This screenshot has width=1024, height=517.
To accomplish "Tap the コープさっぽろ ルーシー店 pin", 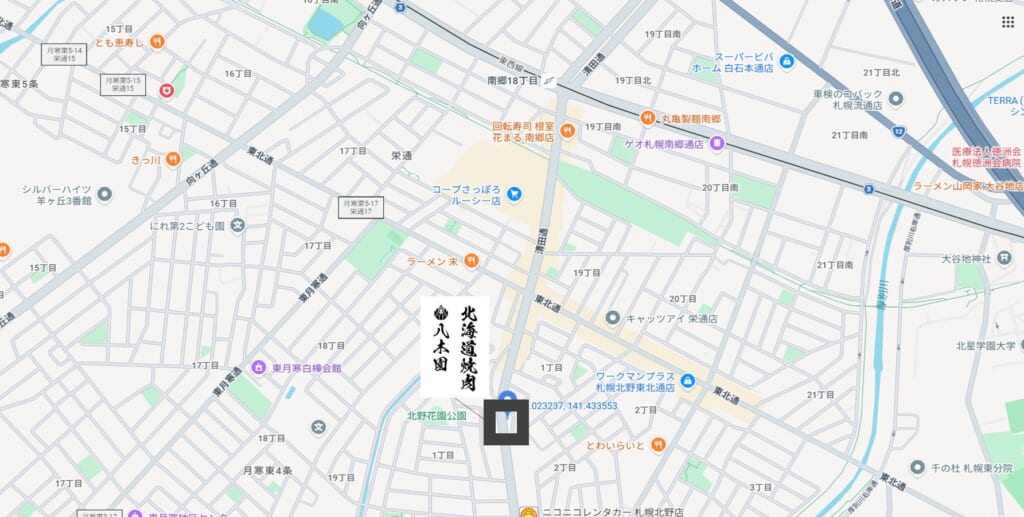I will click(514, 193).
